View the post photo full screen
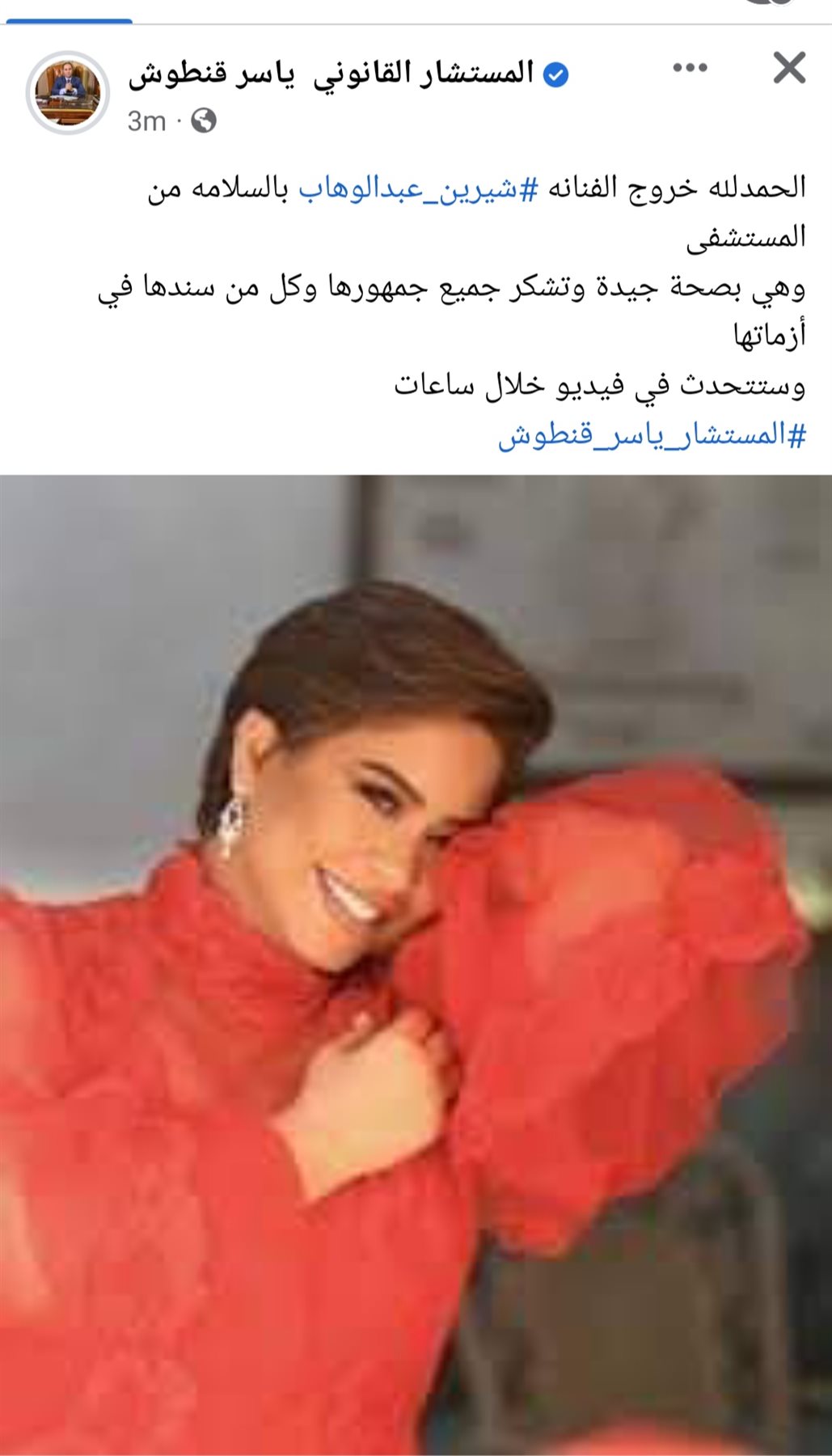 click(x=416, y=963)
